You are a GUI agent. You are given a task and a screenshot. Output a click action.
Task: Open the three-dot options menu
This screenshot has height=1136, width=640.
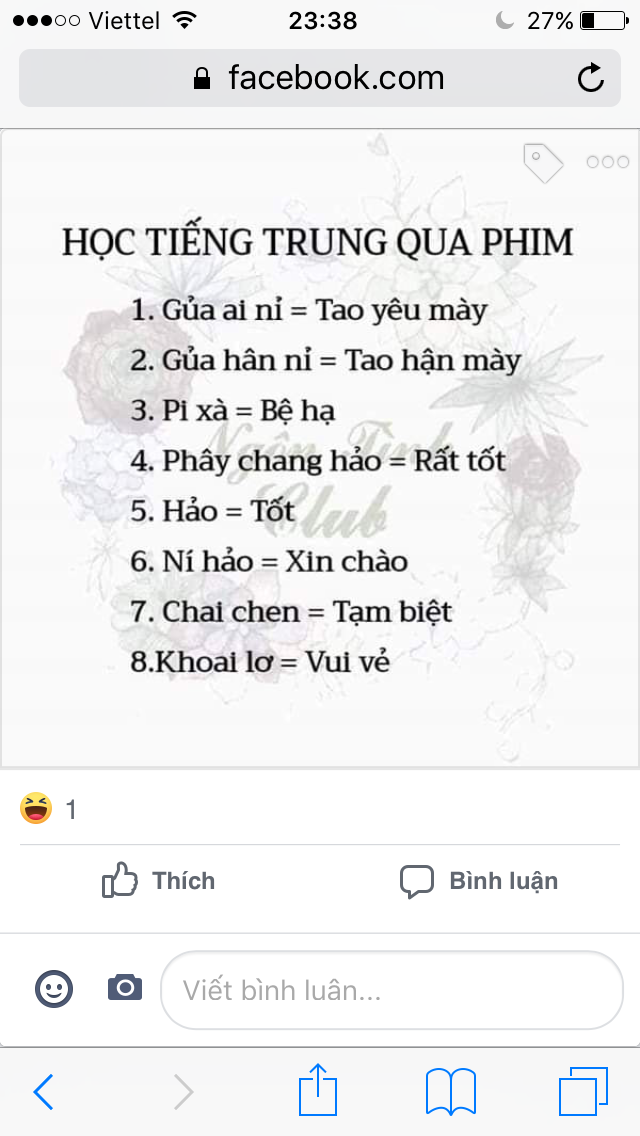point(607,162)
